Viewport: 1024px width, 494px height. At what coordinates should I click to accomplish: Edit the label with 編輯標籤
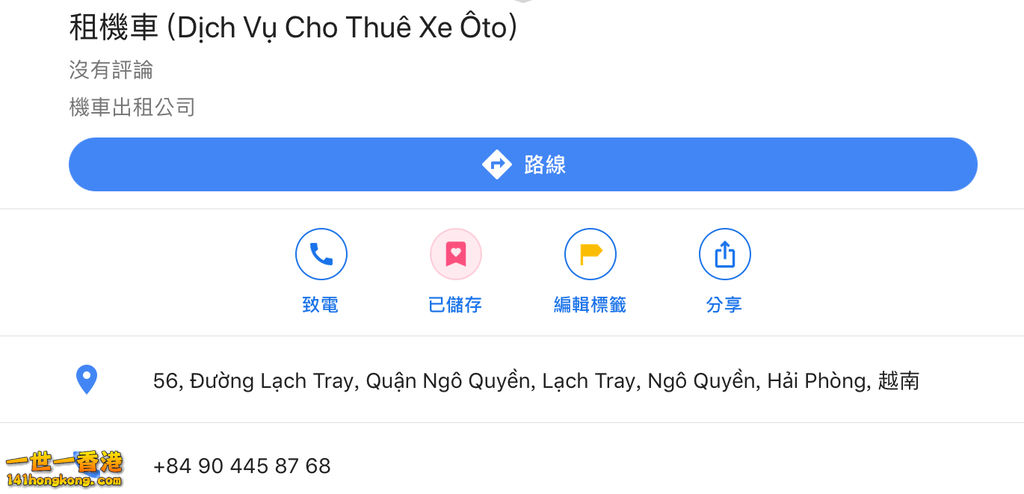point(590,255)
